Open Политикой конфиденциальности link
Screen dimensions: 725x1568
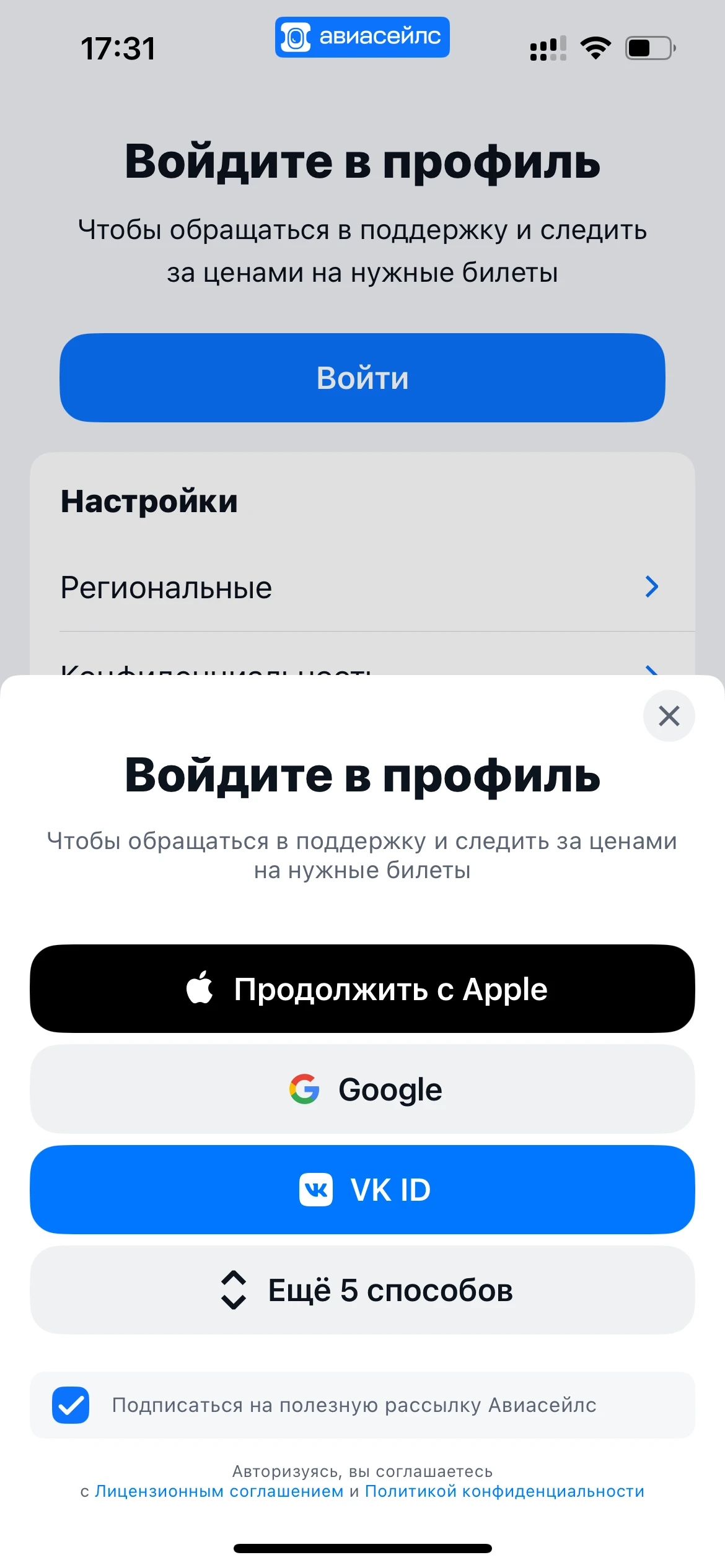(x=504, y=1491)
